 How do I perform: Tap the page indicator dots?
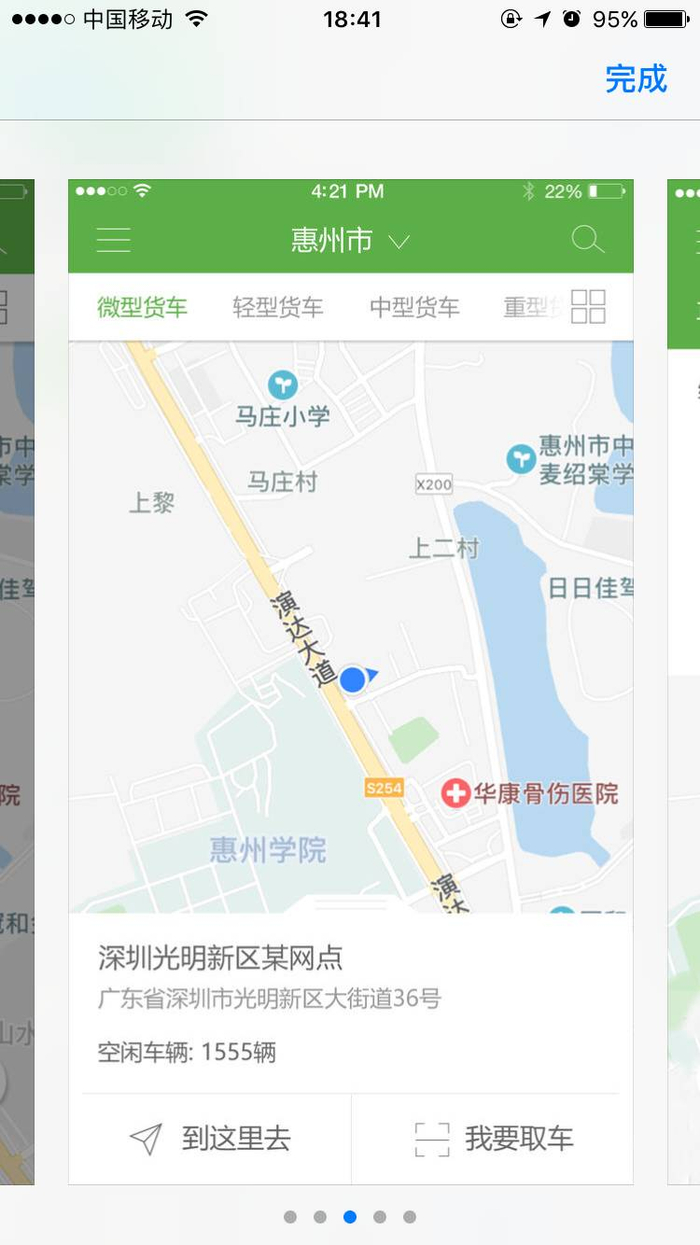[349, 1217]
